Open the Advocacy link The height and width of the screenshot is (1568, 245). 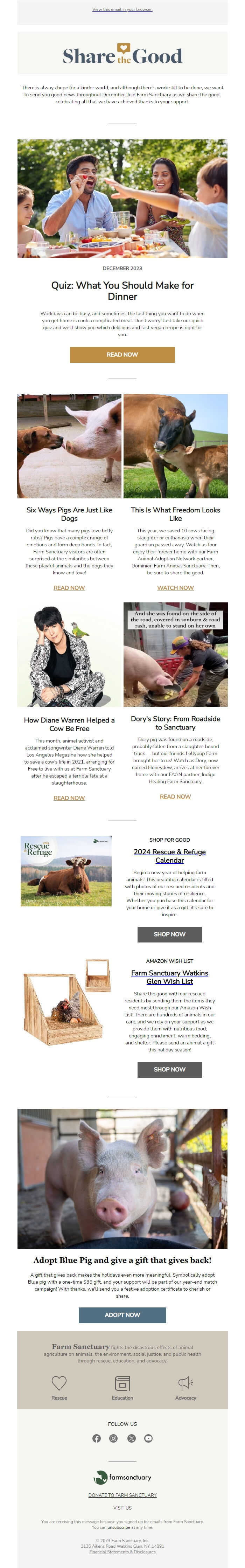(185, 1397)
